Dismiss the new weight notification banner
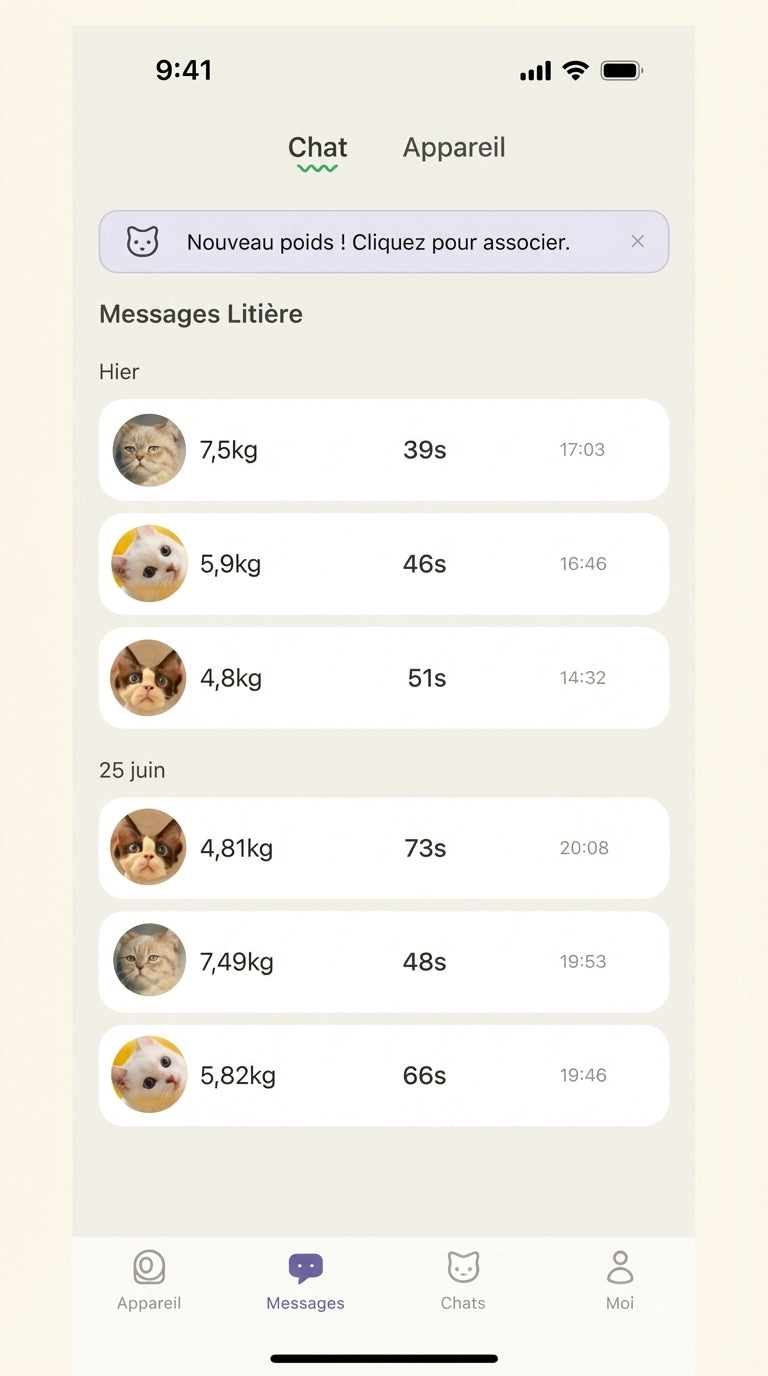Screen dimensions: 768x1376 (x=637, y=241)
